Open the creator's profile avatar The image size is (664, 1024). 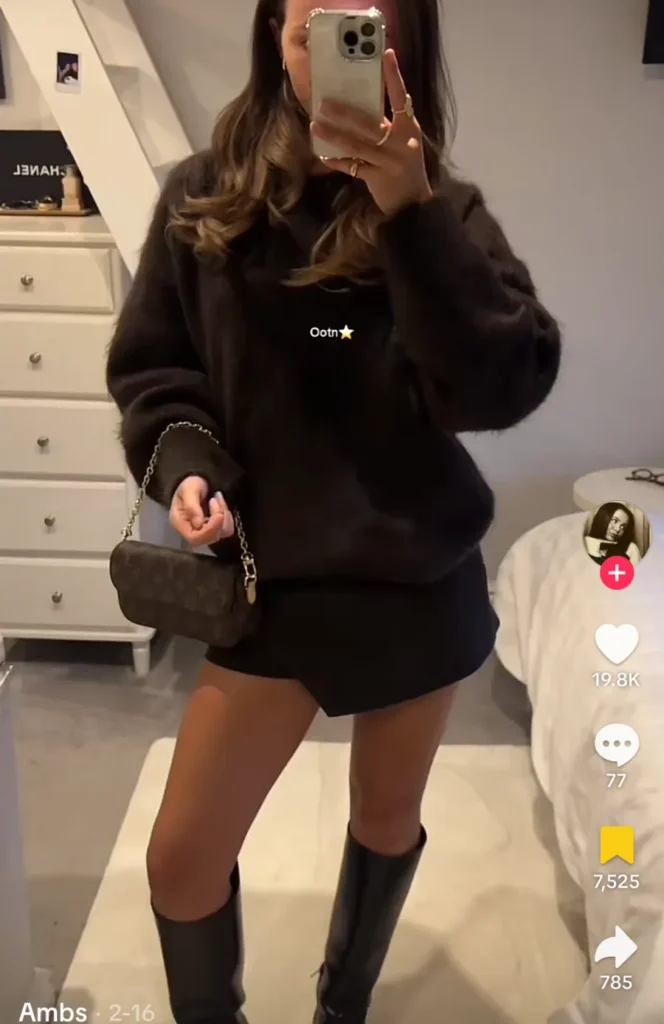616,533
